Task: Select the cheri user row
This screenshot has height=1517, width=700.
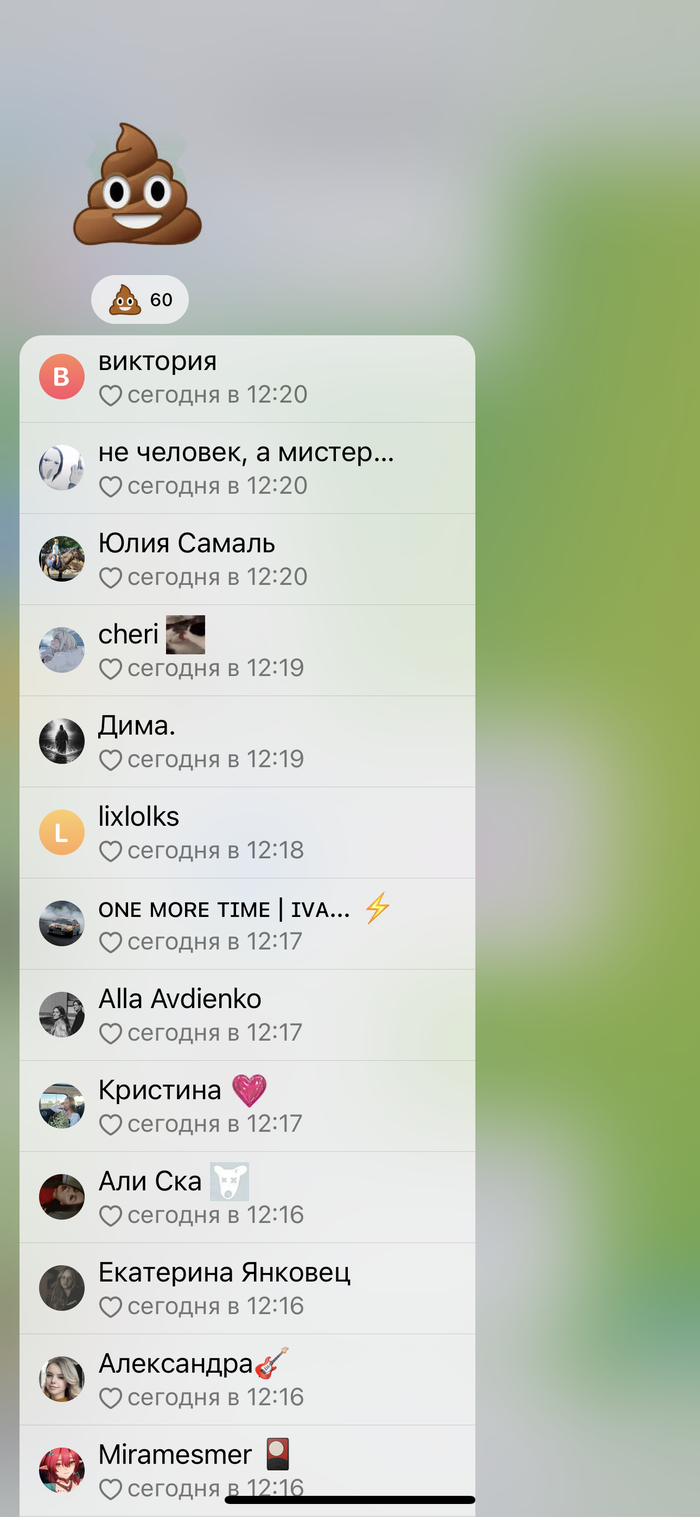Action: [x=246, y=650]
